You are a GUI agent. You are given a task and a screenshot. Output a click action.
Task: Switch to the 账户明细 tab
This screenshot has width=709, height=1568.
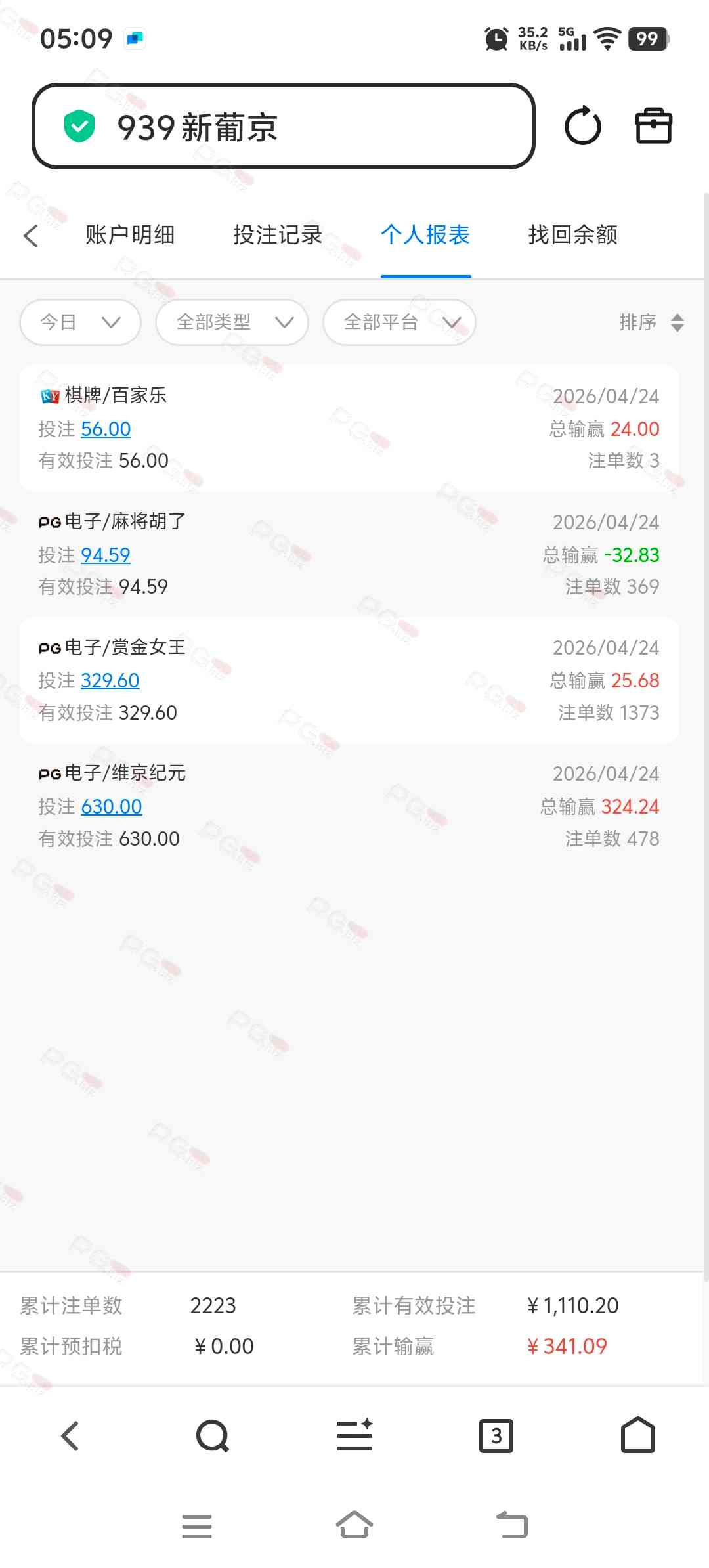[130, 235]
